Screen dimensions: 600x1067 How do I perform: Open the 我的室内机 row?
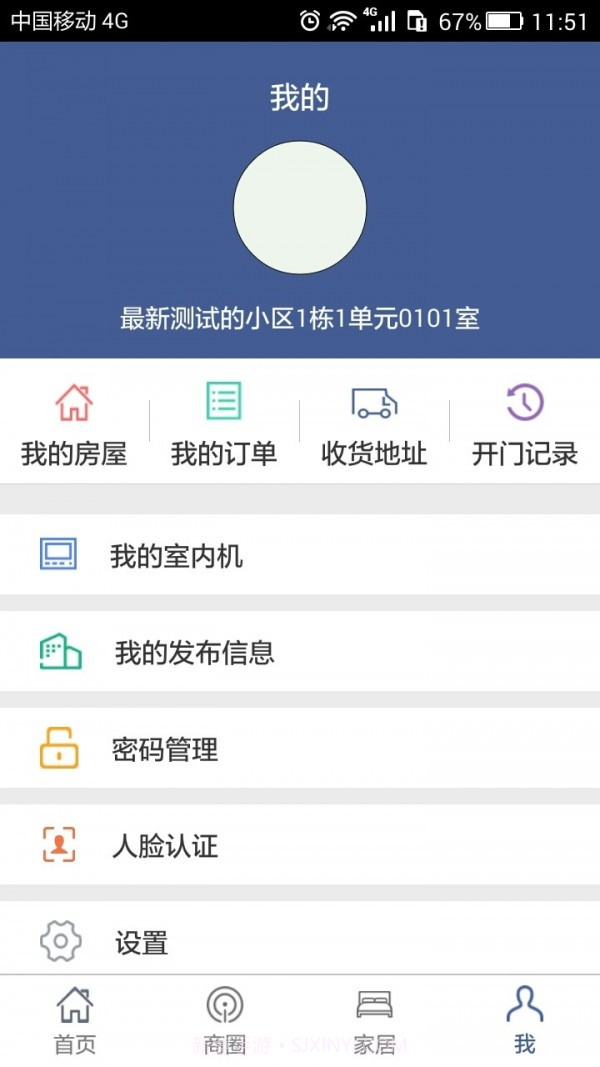coord(300,555)
